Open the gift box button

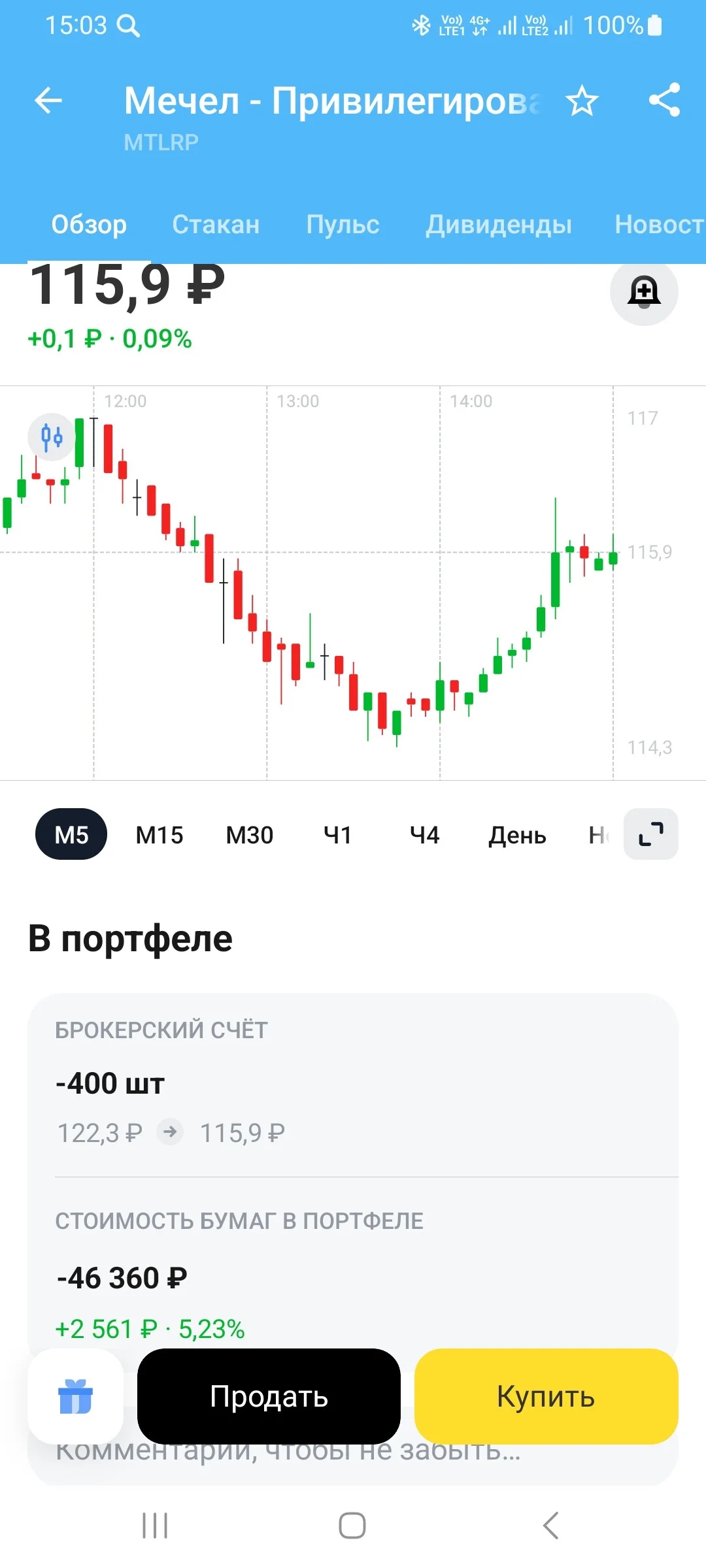click(x=75, y=1396)
